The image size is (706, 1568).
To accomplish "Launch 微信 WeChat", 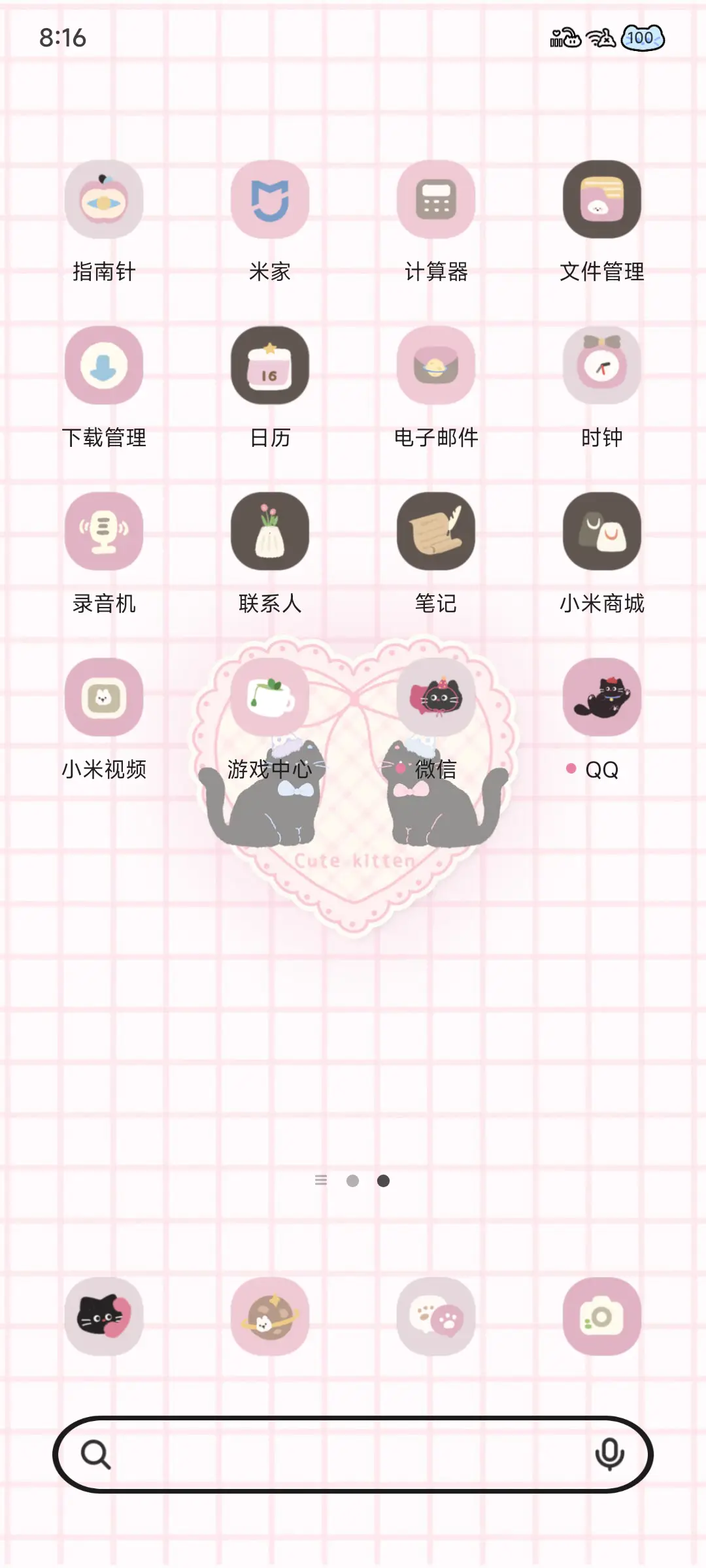I will point(436,697).
